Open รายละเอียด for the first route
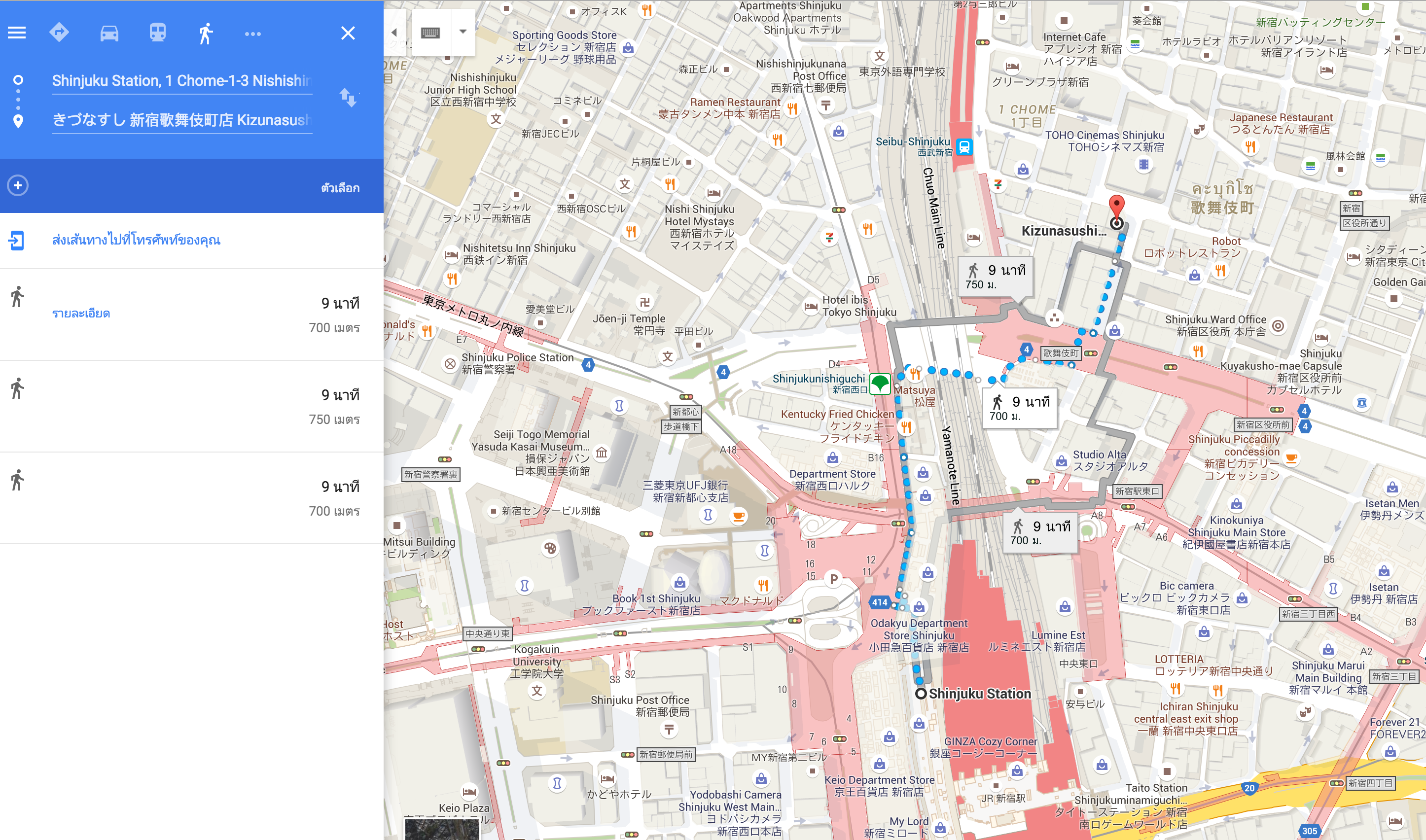1426x840 pixels. [x=81, y=314]
